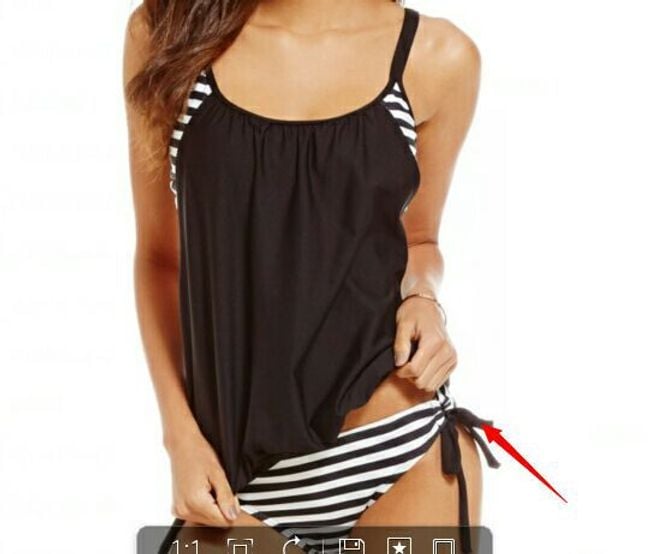This screenshot has height=554, width=650.
Task: Rotate the image clockwise
Action: [293, 548]
